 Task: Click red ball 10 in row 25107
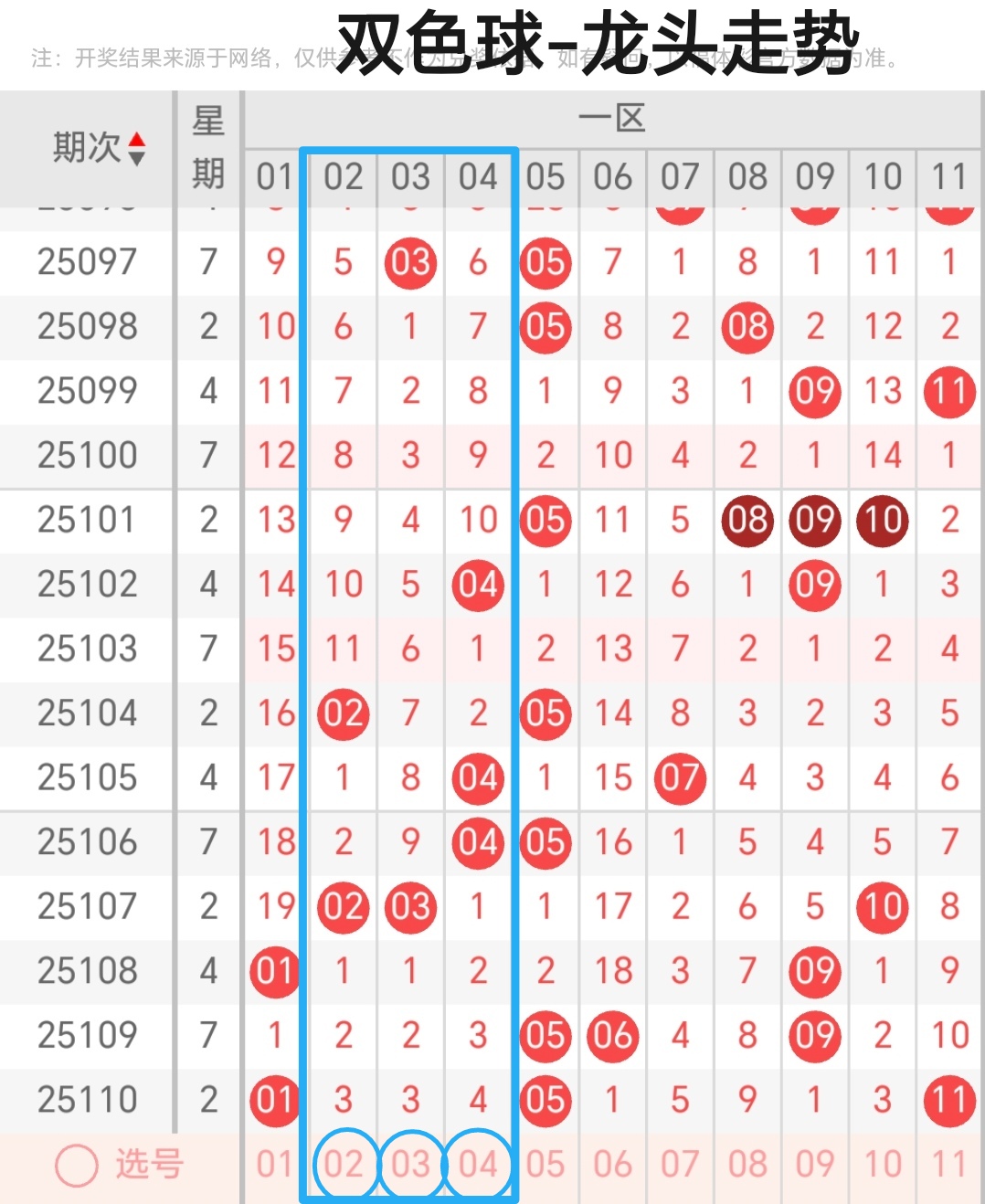pos(882,907)
